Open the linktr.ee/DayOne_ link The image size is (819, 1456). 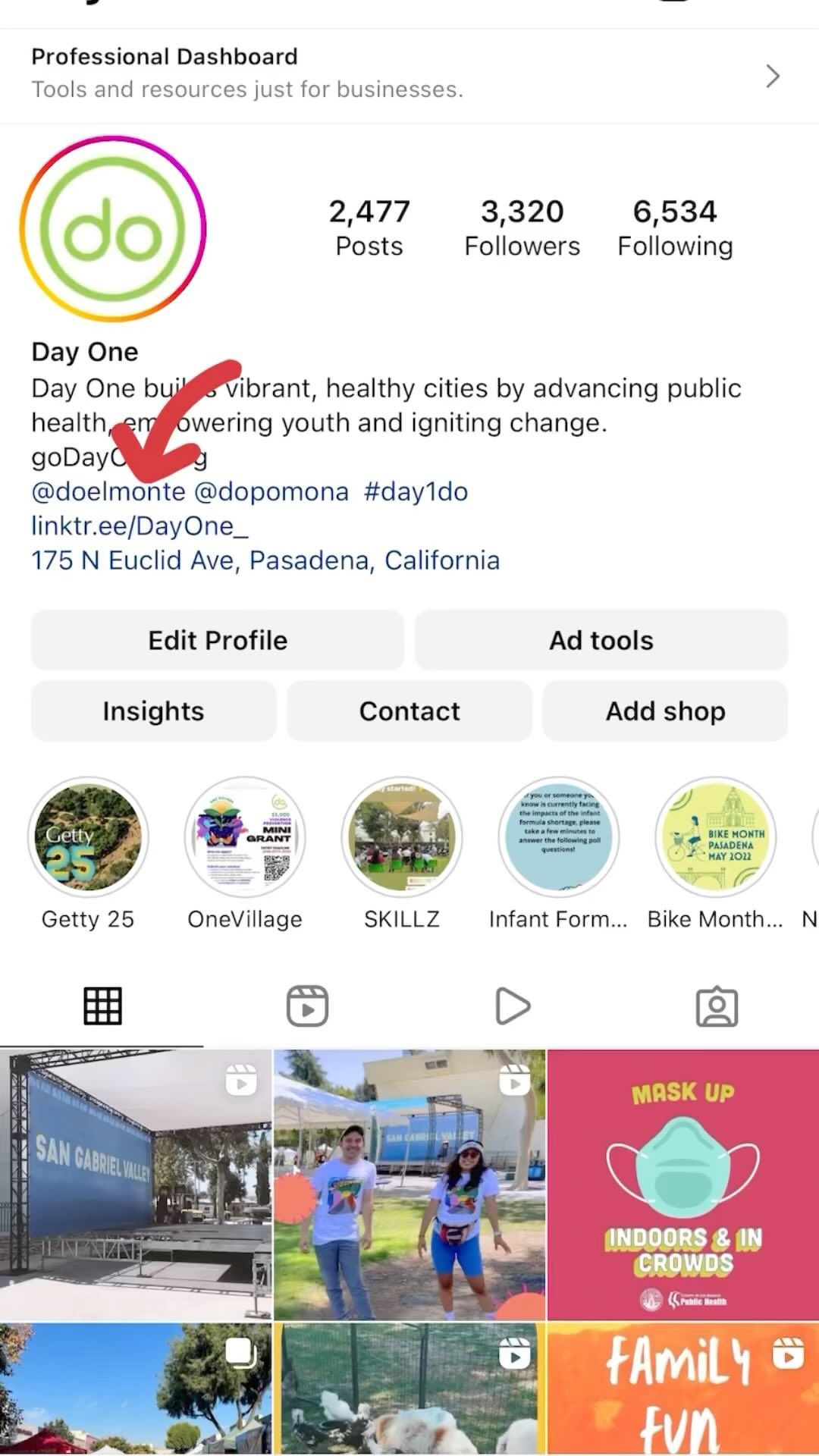pos(140,526)
